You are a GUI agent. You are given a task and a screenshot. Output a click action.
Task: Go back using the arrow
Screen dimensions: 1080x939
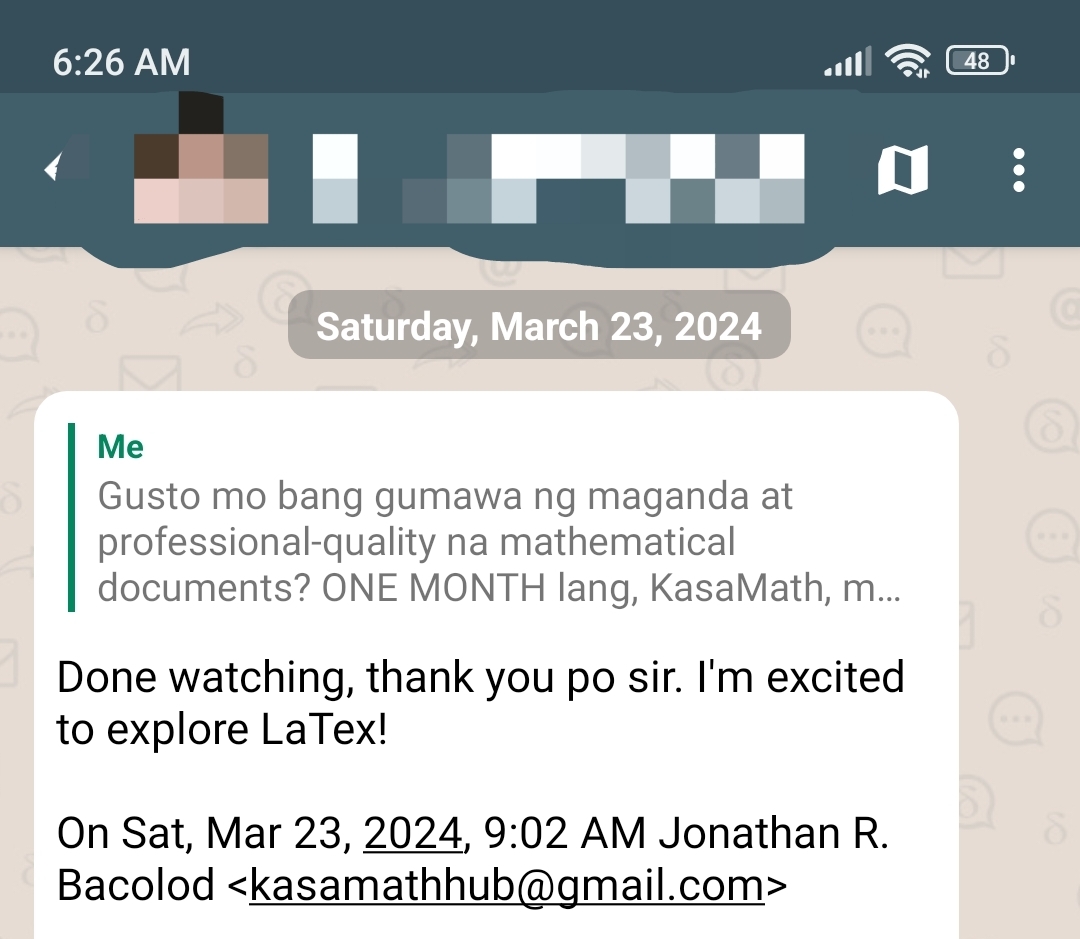56,170
